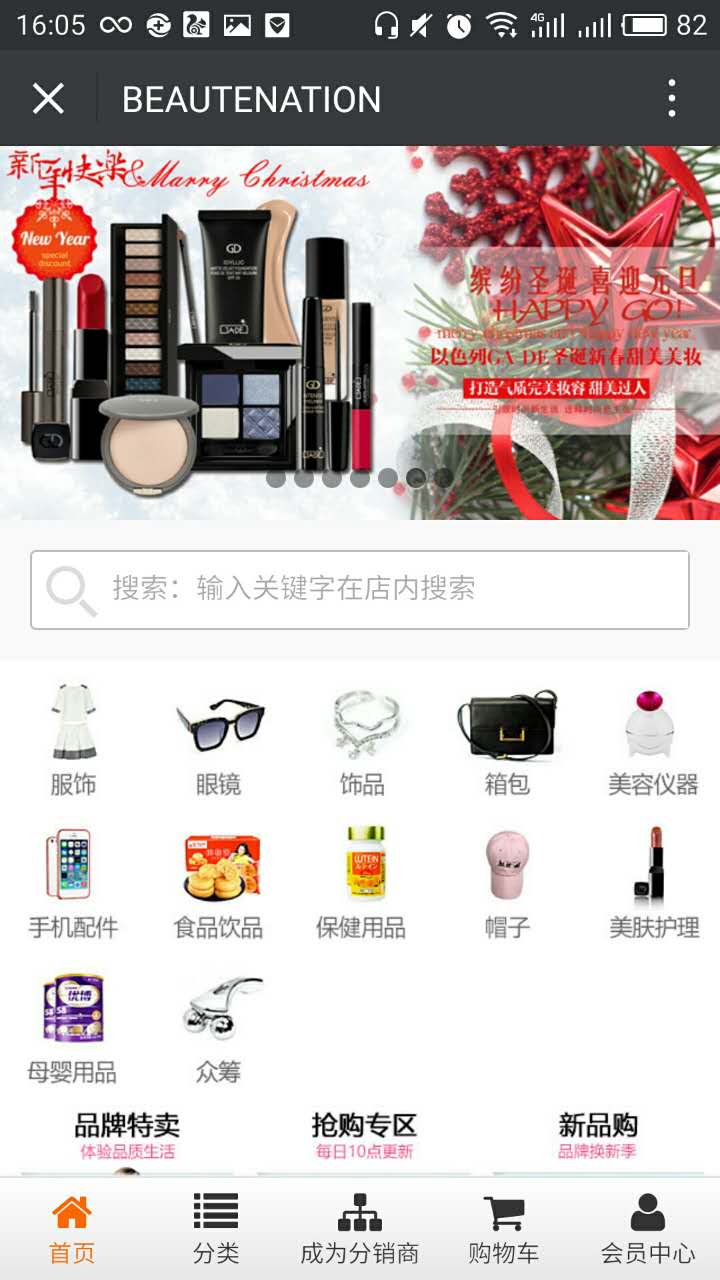Switch to the 分类 tab
Screen dimensions: 720x1280
tap(216, 1230)
